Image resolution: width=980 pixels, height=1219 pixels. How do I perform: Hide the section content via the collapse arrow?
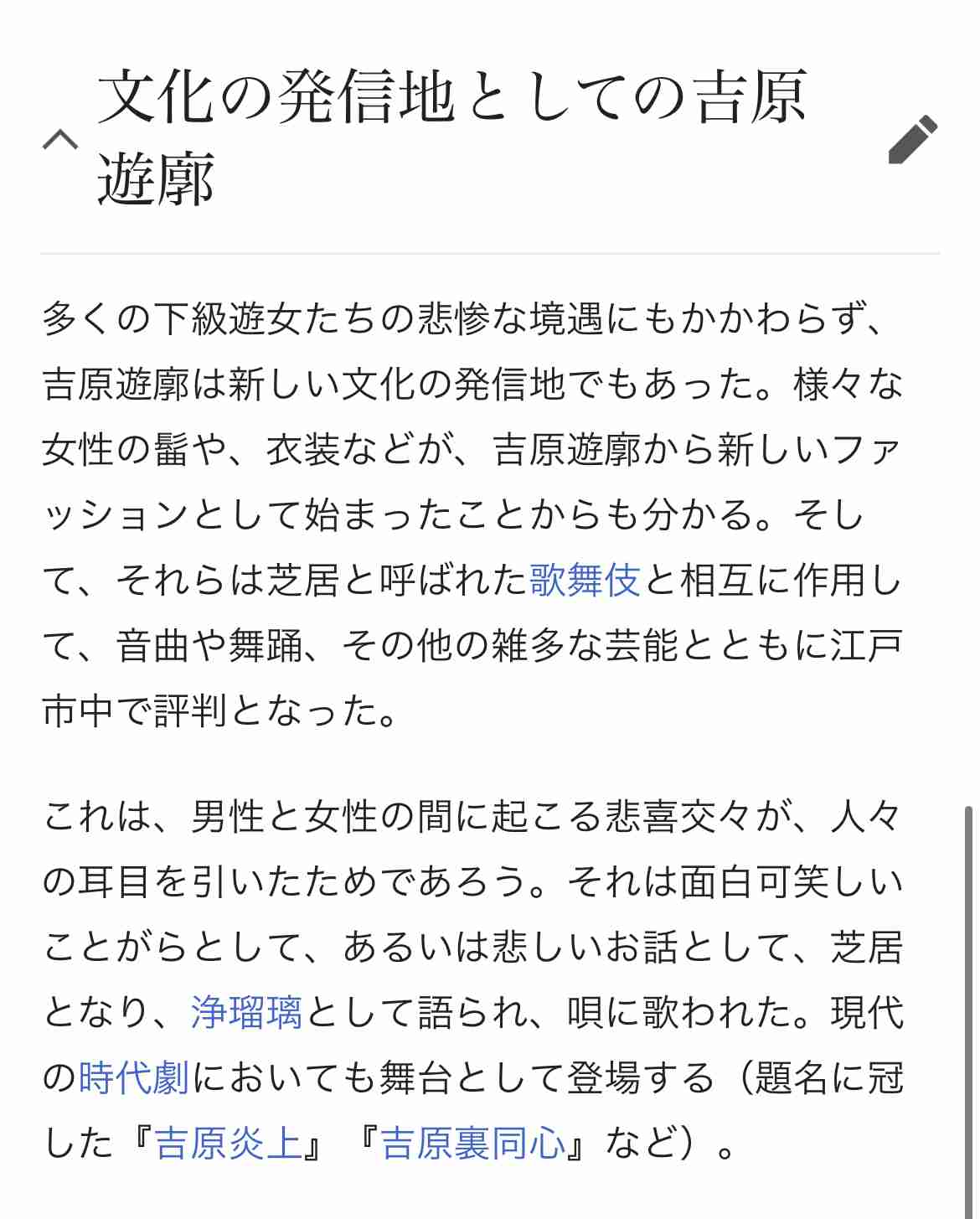coord(59,138)
